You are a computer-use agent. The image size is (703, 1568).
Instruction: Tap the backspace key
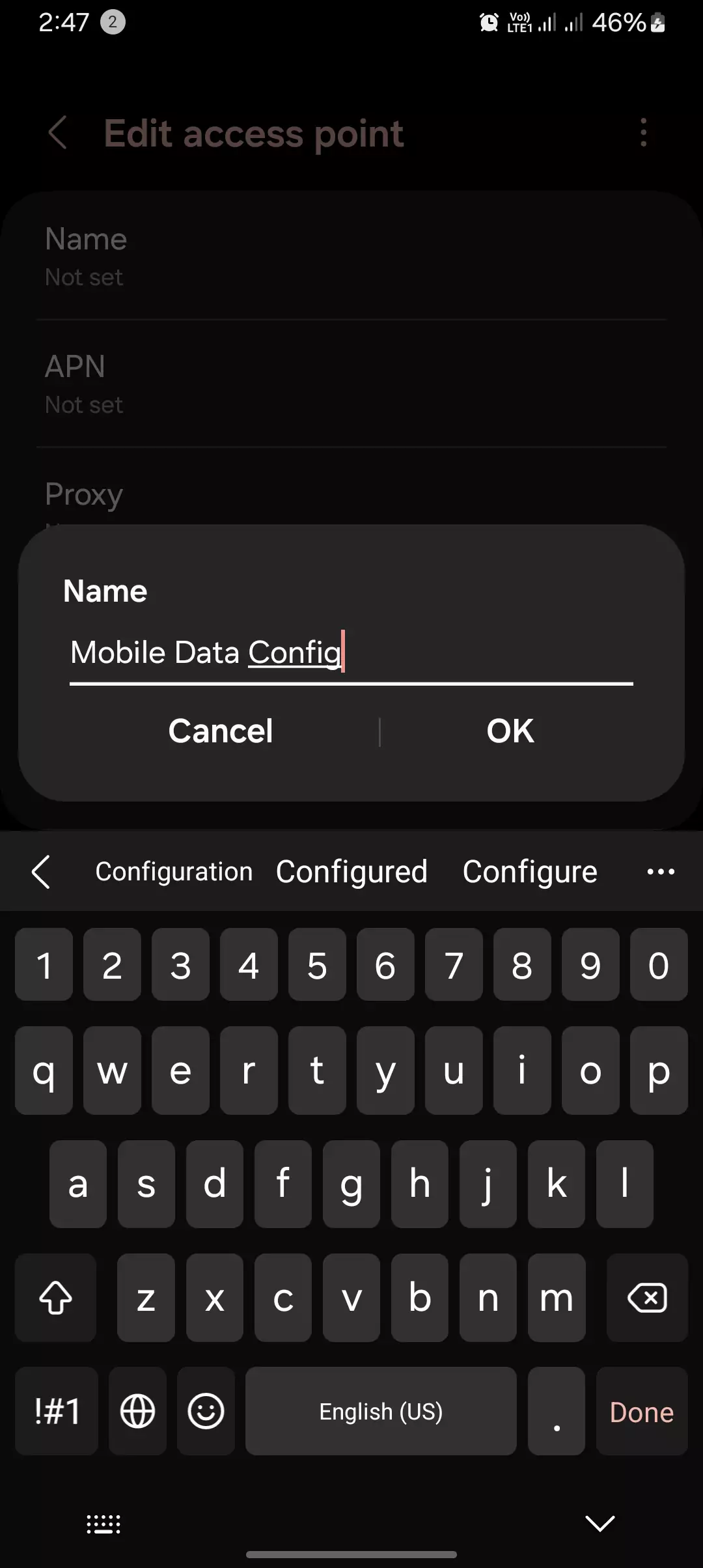click(647, 1298)
